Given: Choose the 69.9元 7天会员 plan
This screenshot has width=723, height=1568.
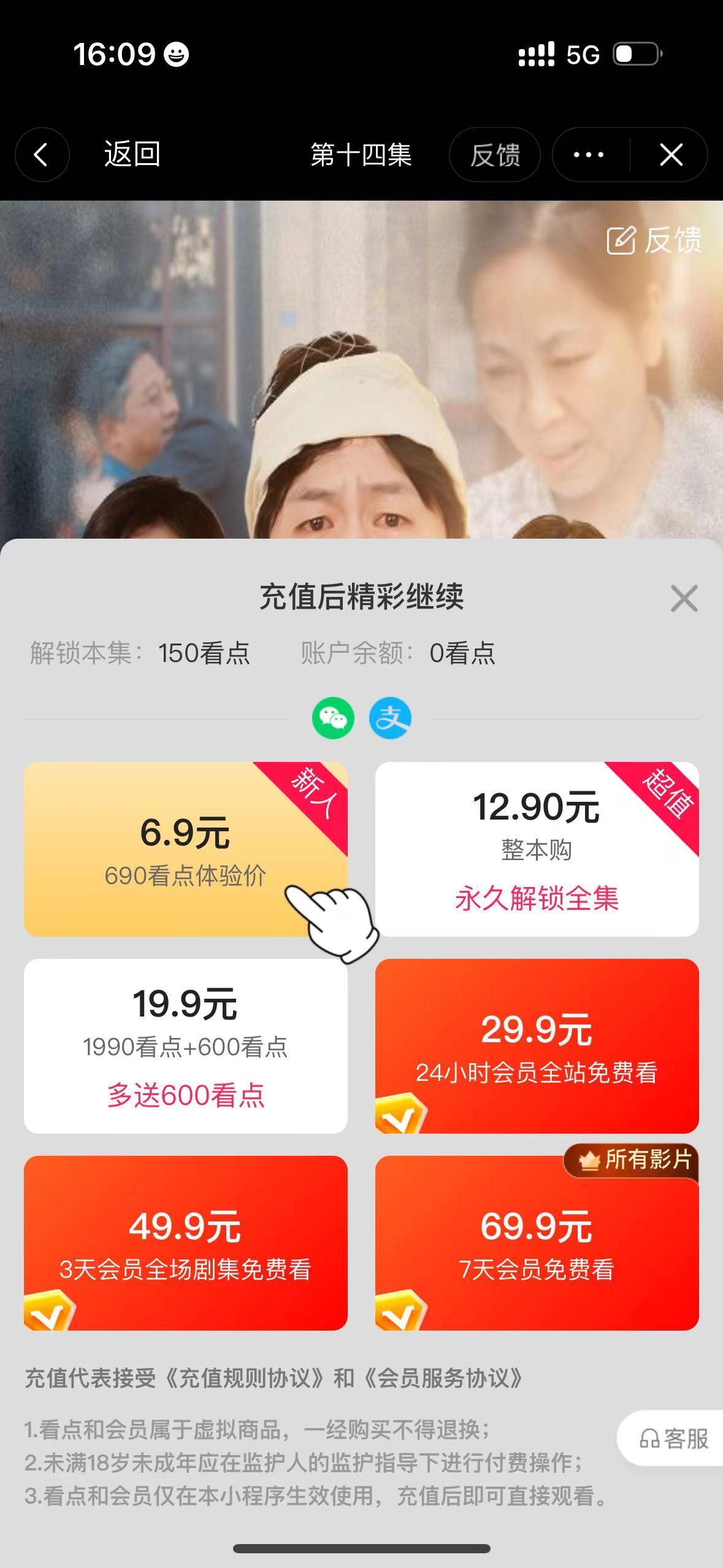Looking at the screenshot, I should 537,1243.
